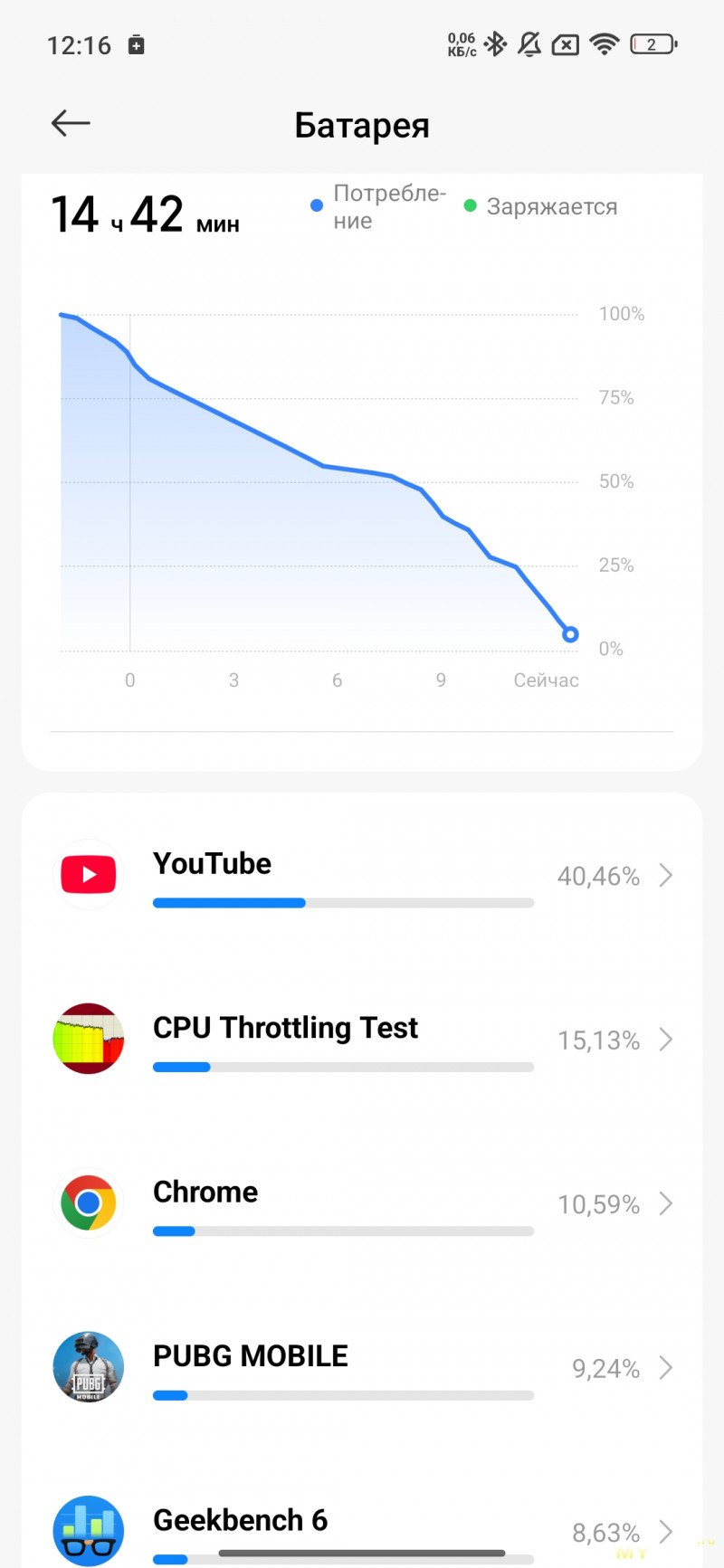The height and width of the screenshot is (1568, 724).
Task: Show Geekbench 6 battery usage details
Action: click(x=362, y=1527)
